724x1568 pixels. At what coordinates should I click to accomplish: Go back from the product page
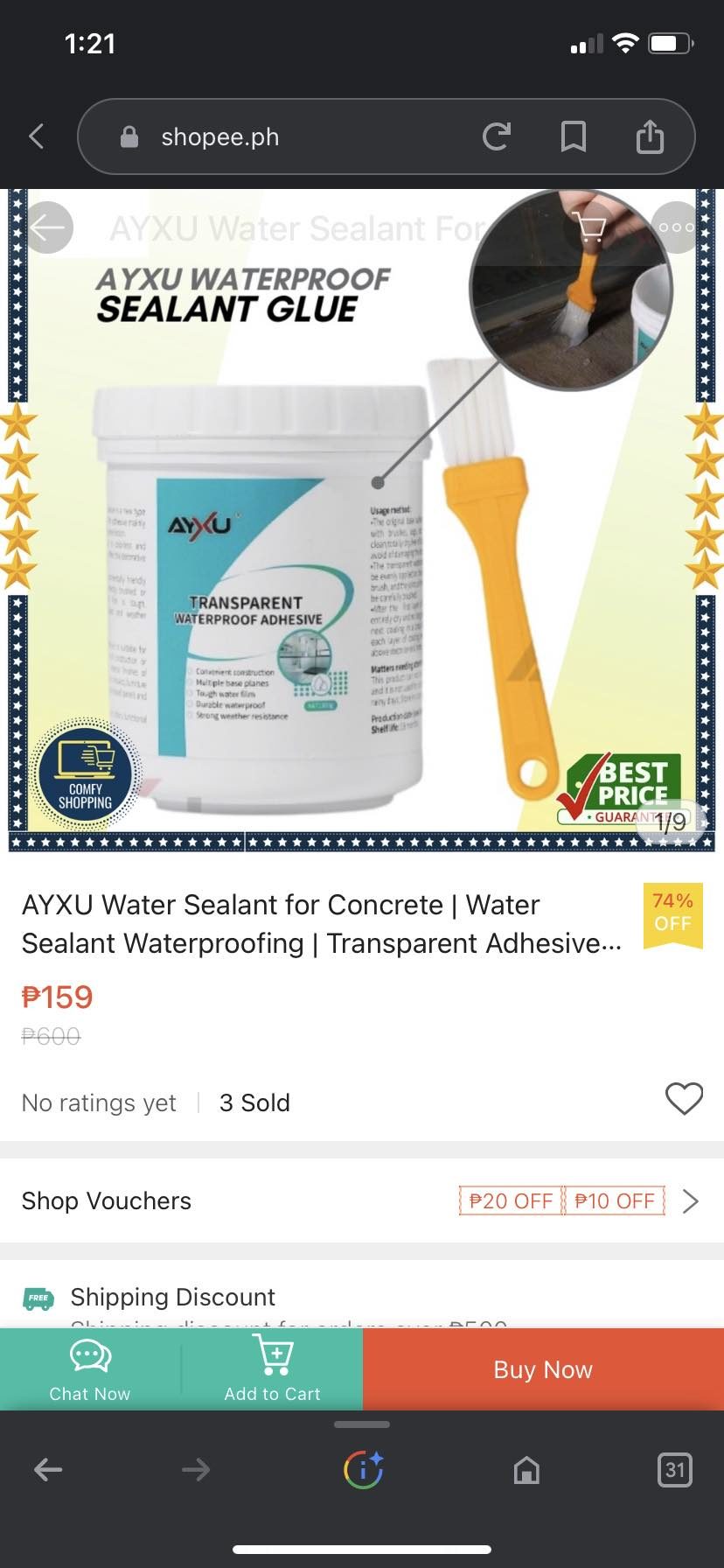tap(47, 227)
